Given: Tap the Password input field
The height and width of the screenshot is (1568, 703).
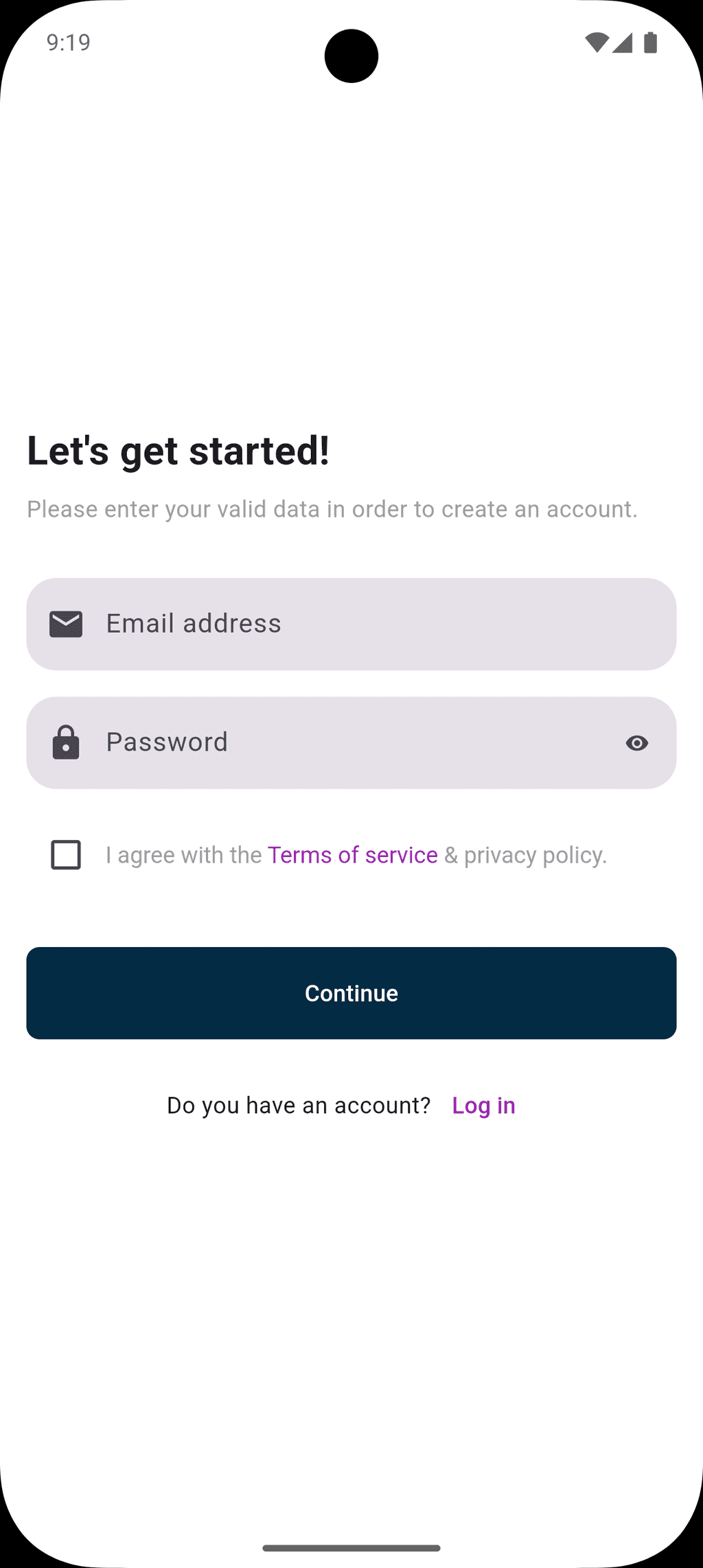Looking at the screenshot, I should tap(351, 742).
